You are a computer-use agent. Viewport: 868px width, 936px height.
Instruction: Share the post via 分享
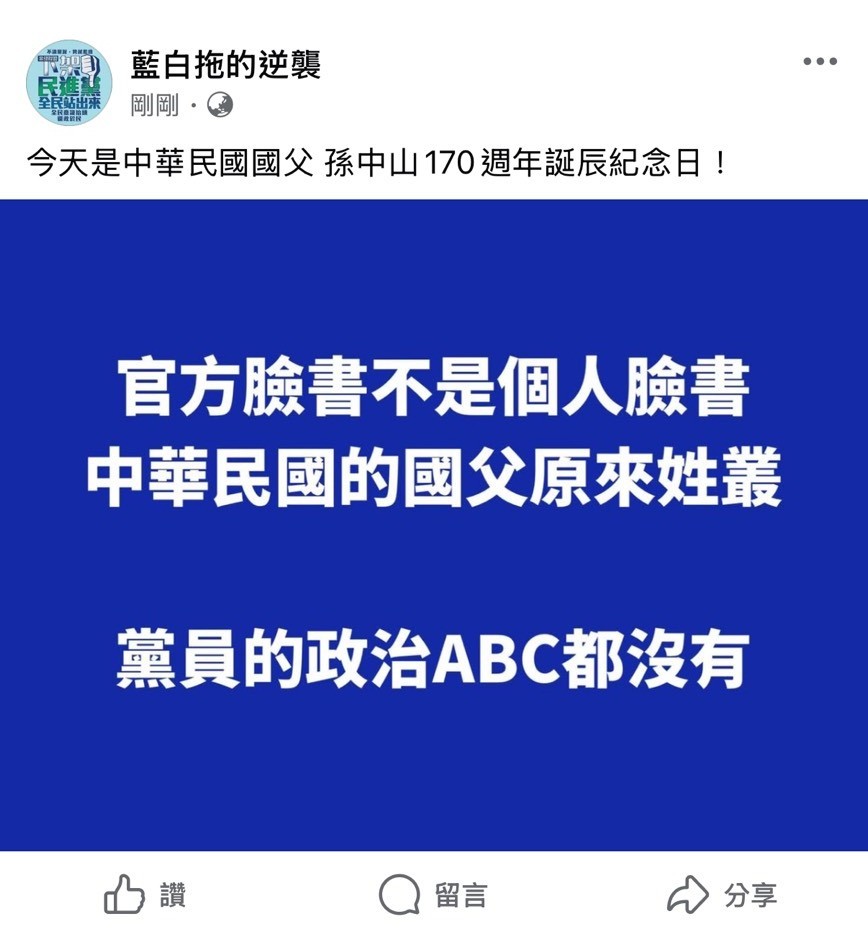(722, 895)
